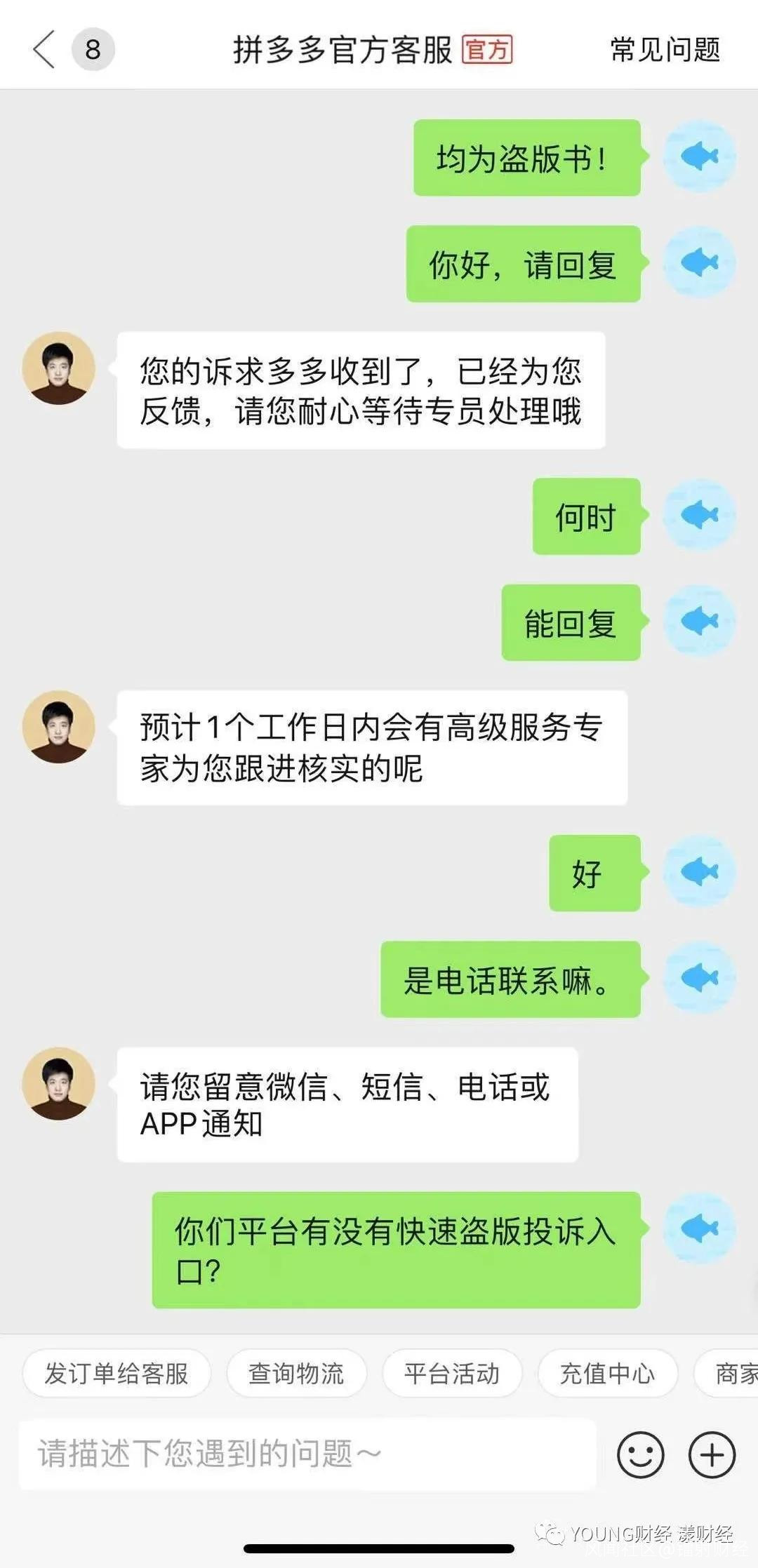Go back using the back arrow
The height and width of the screenshot is (1568, 758).
pos(44,49)
